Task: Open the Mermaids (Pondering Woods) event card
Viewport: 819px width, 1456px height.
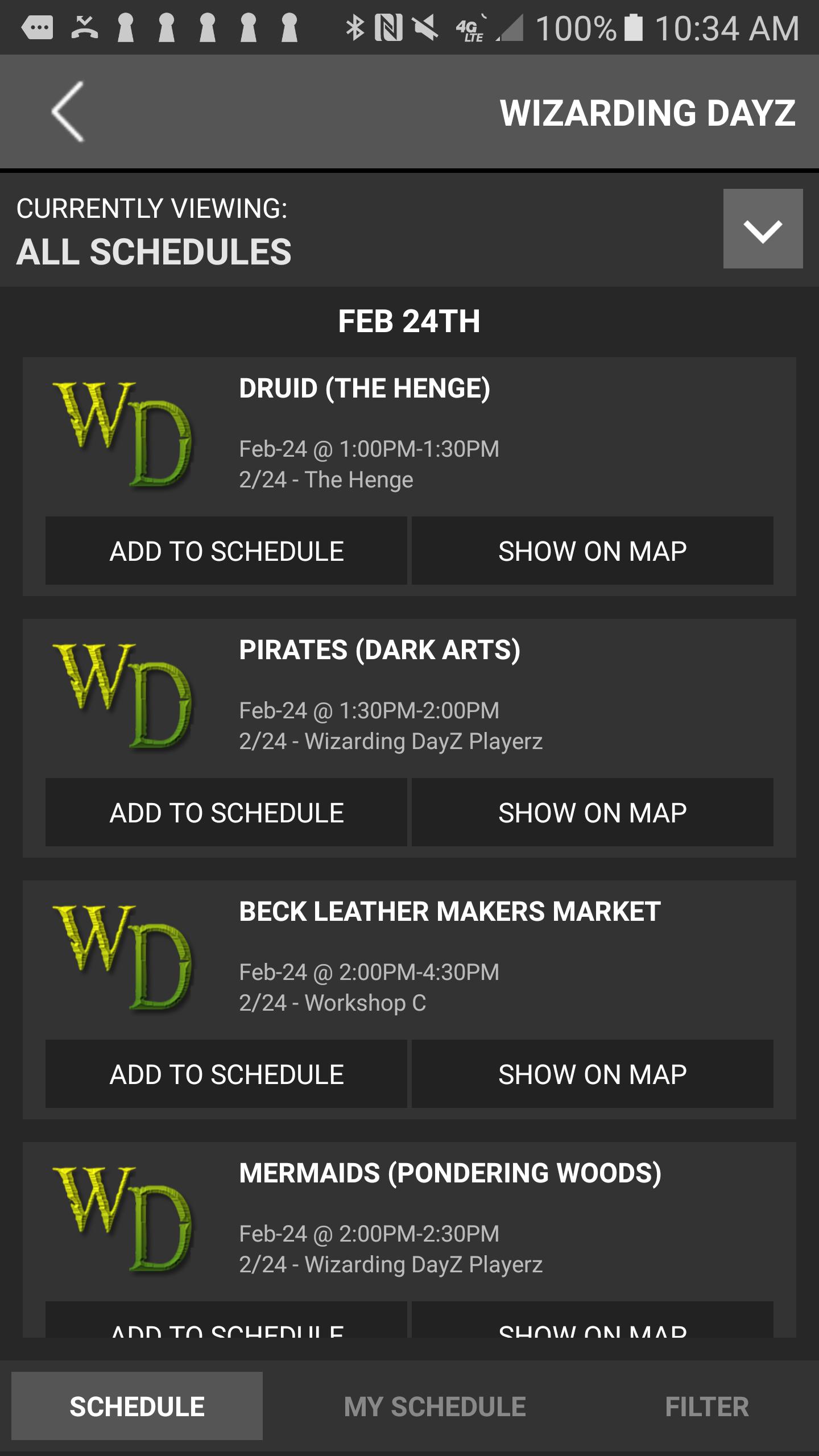Action: (409, 1217)
